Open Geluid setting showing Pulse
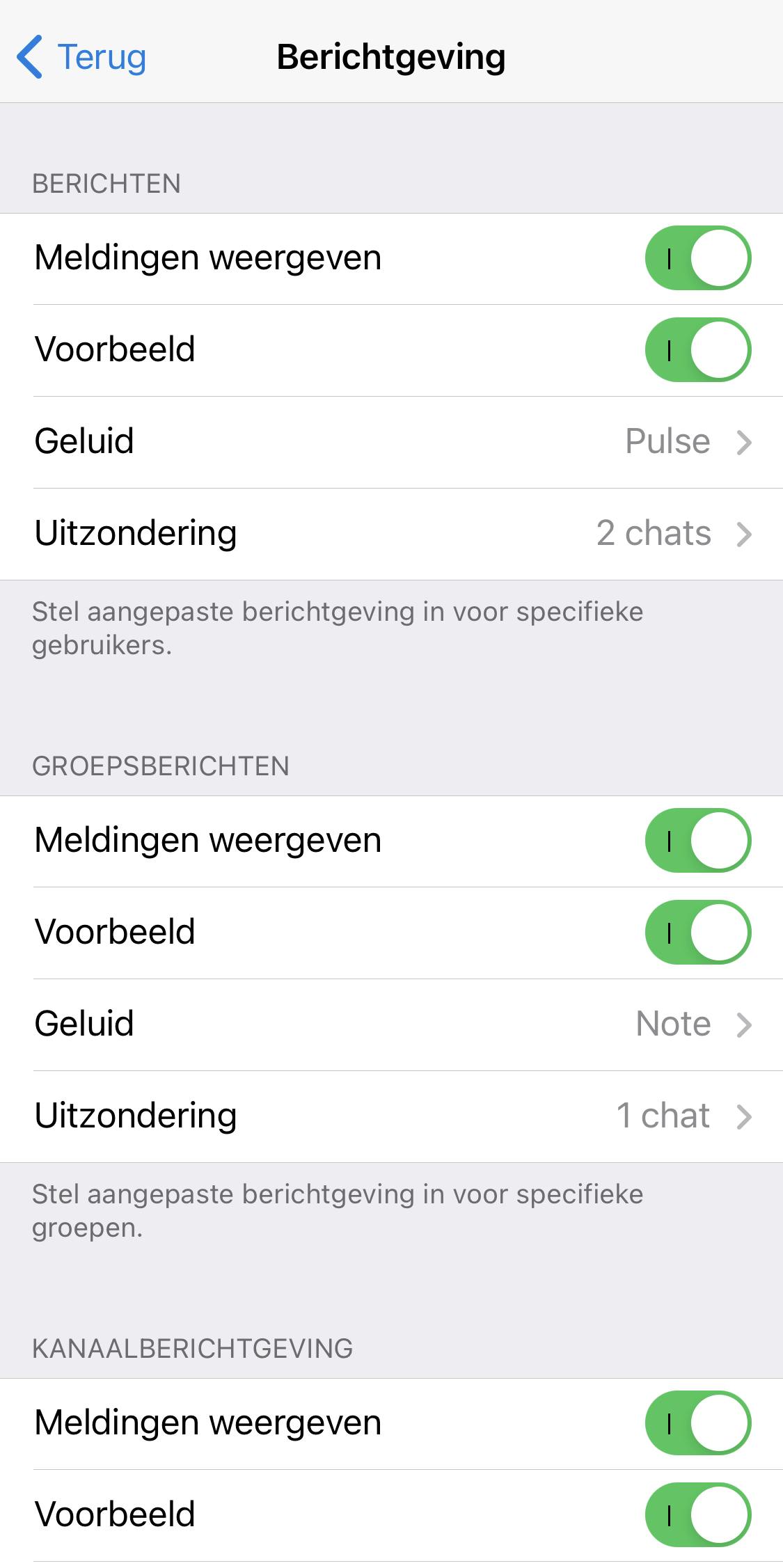783x1568 pixels. (391, 442)
